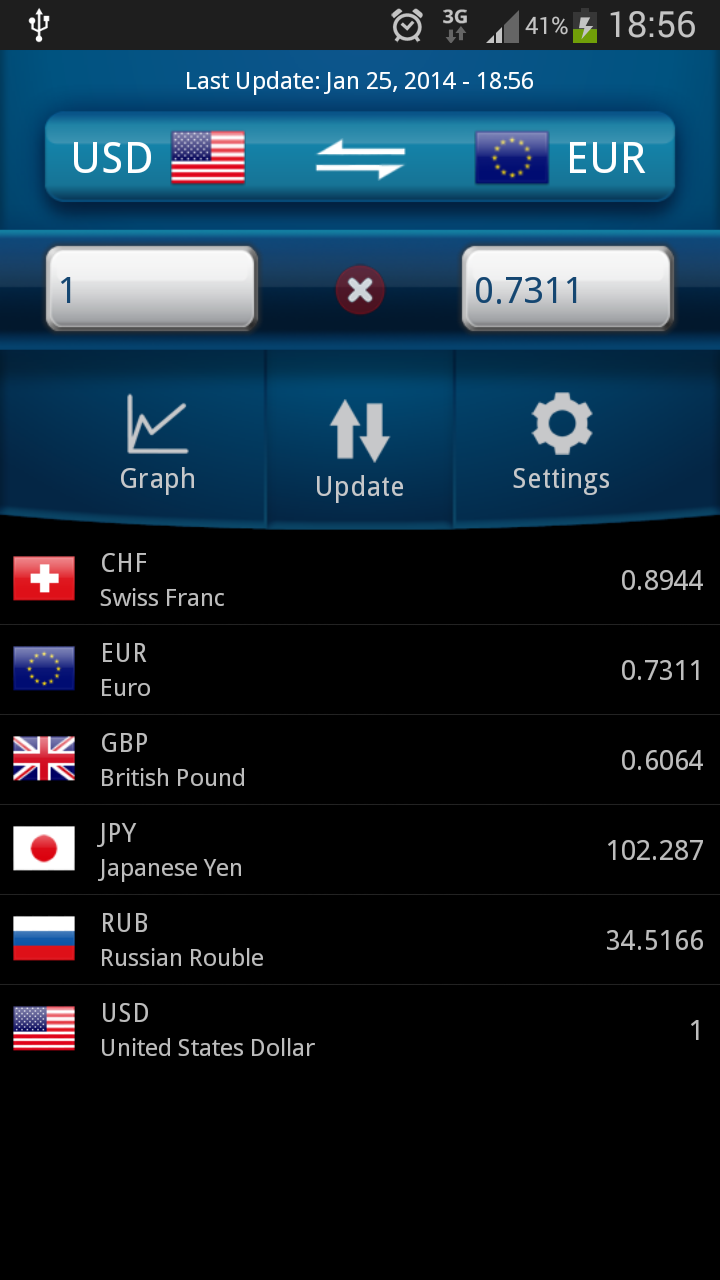720x1280 pixels.
Task: Edit the amount field showing 1
Action: coord(152,290)
